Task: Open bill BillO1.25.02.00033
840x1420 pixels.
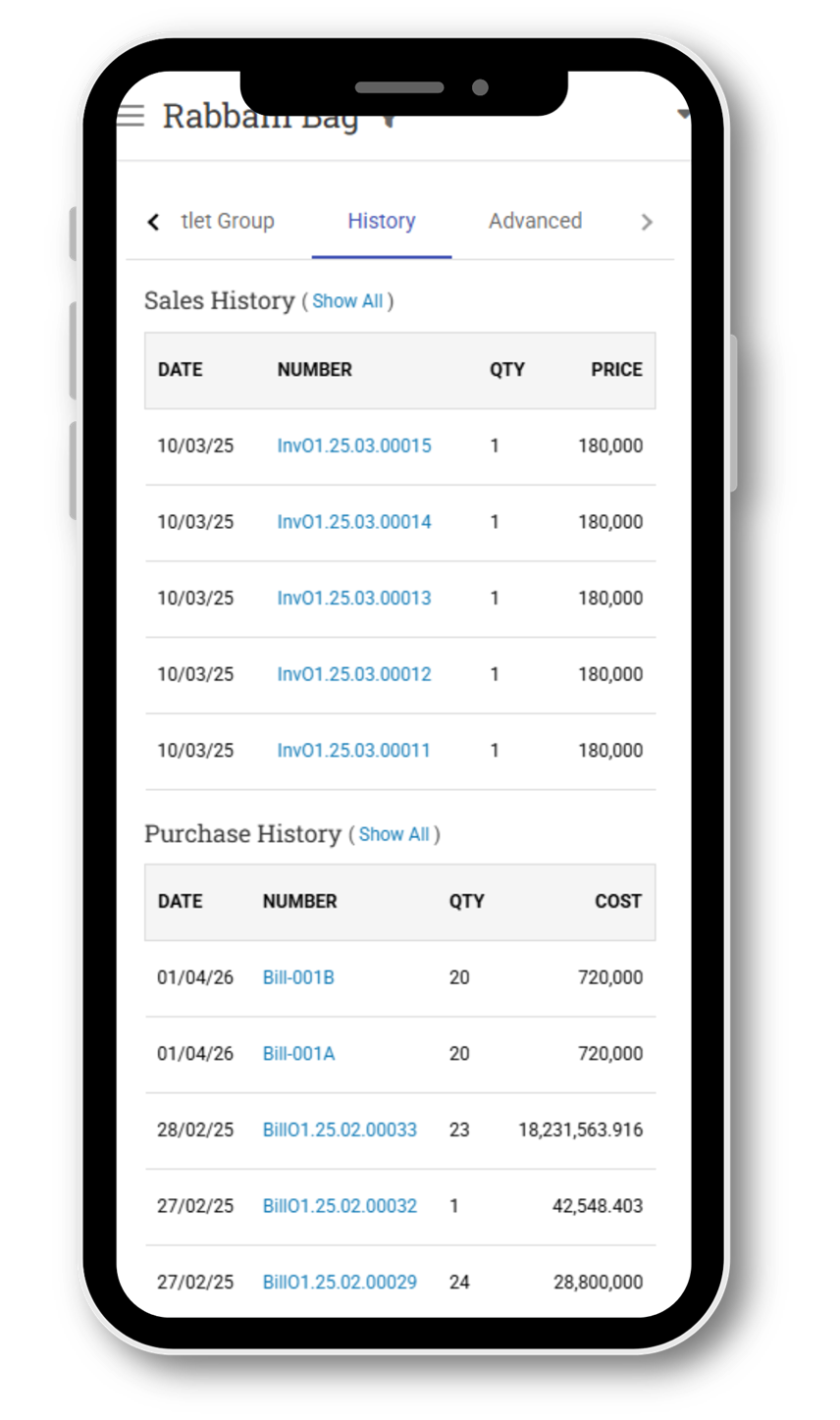Action: pos(340,1130)
